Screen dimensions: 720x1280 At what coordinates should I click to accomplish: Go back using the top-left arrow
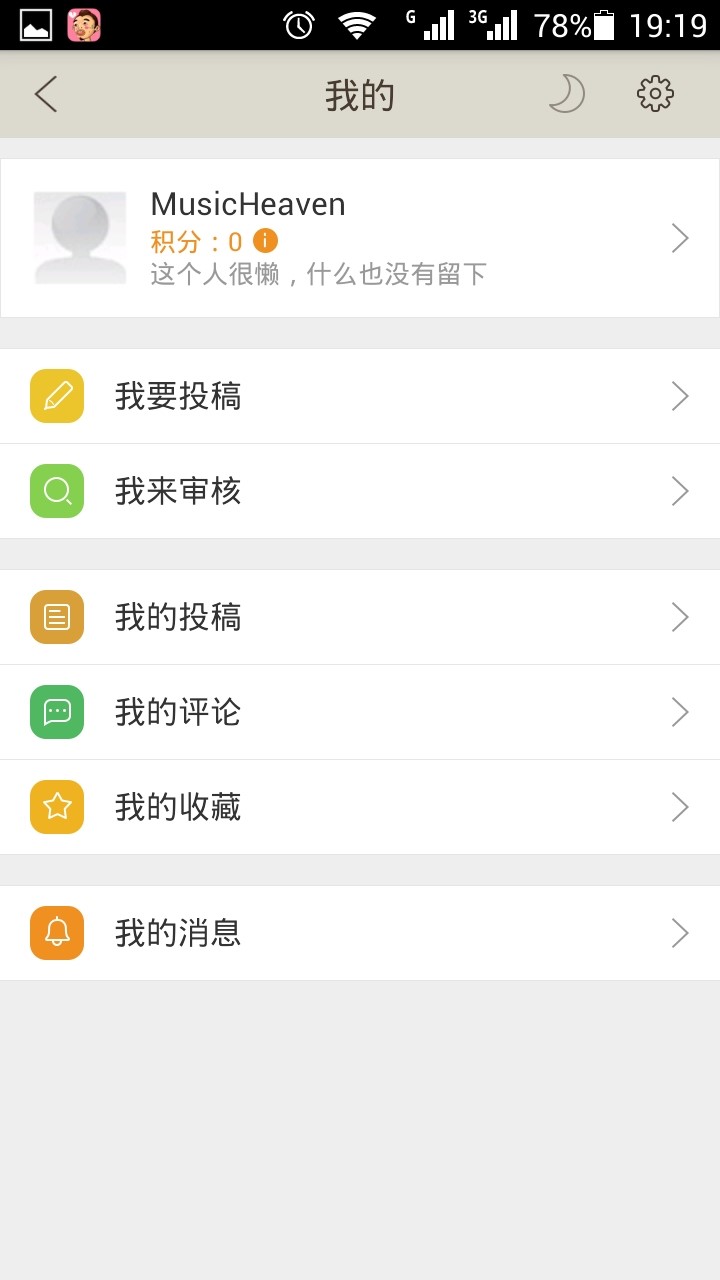click(x=46, y=95)
